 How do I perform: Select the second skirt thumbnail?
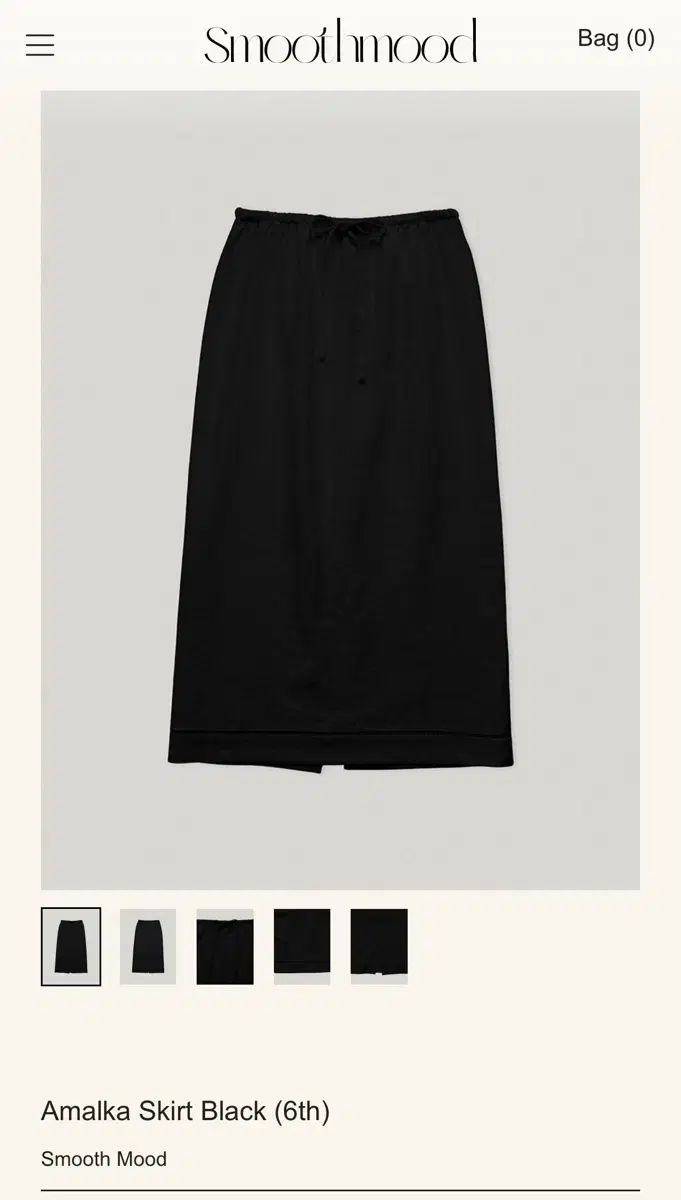pos(148,946)
